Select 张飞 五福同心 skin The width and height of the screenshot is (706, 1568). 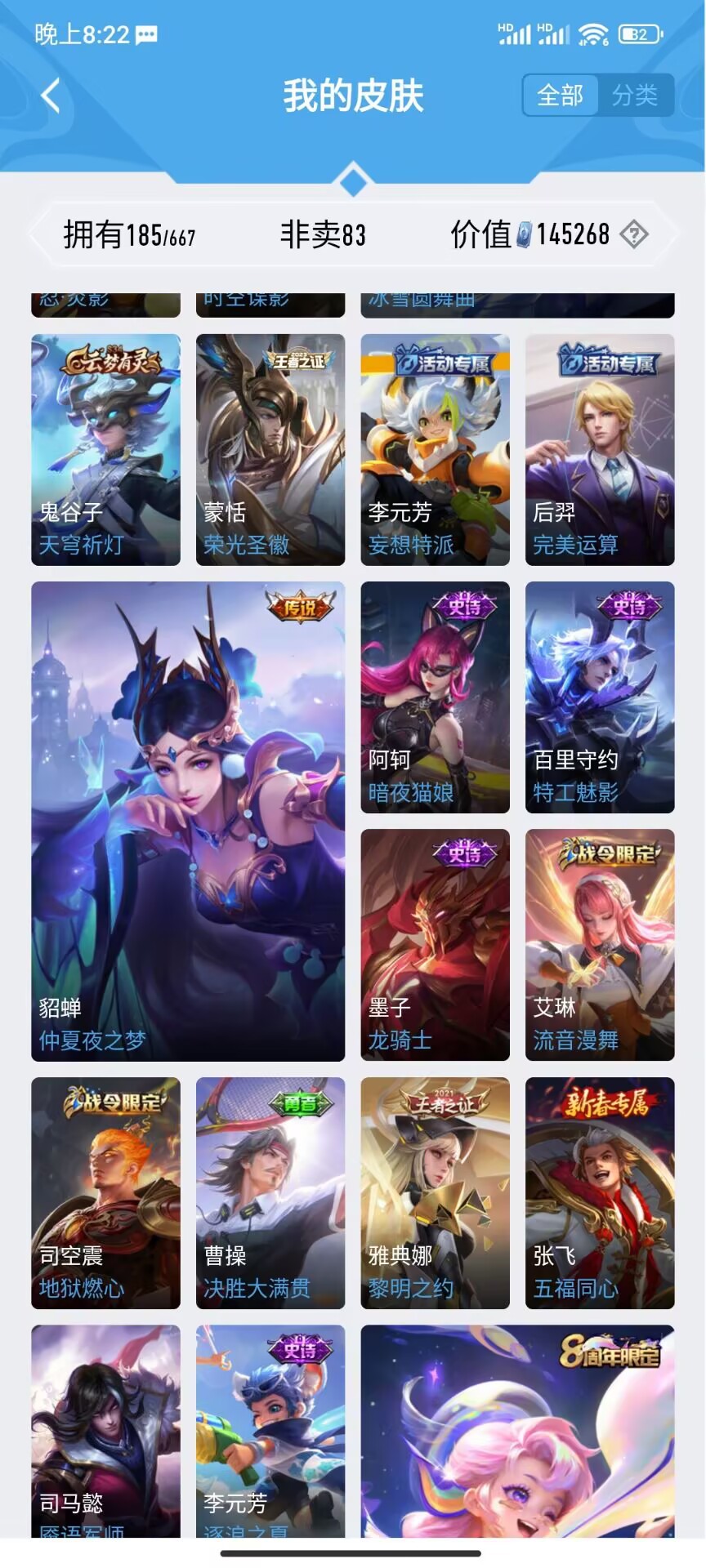pos(600,1192)
